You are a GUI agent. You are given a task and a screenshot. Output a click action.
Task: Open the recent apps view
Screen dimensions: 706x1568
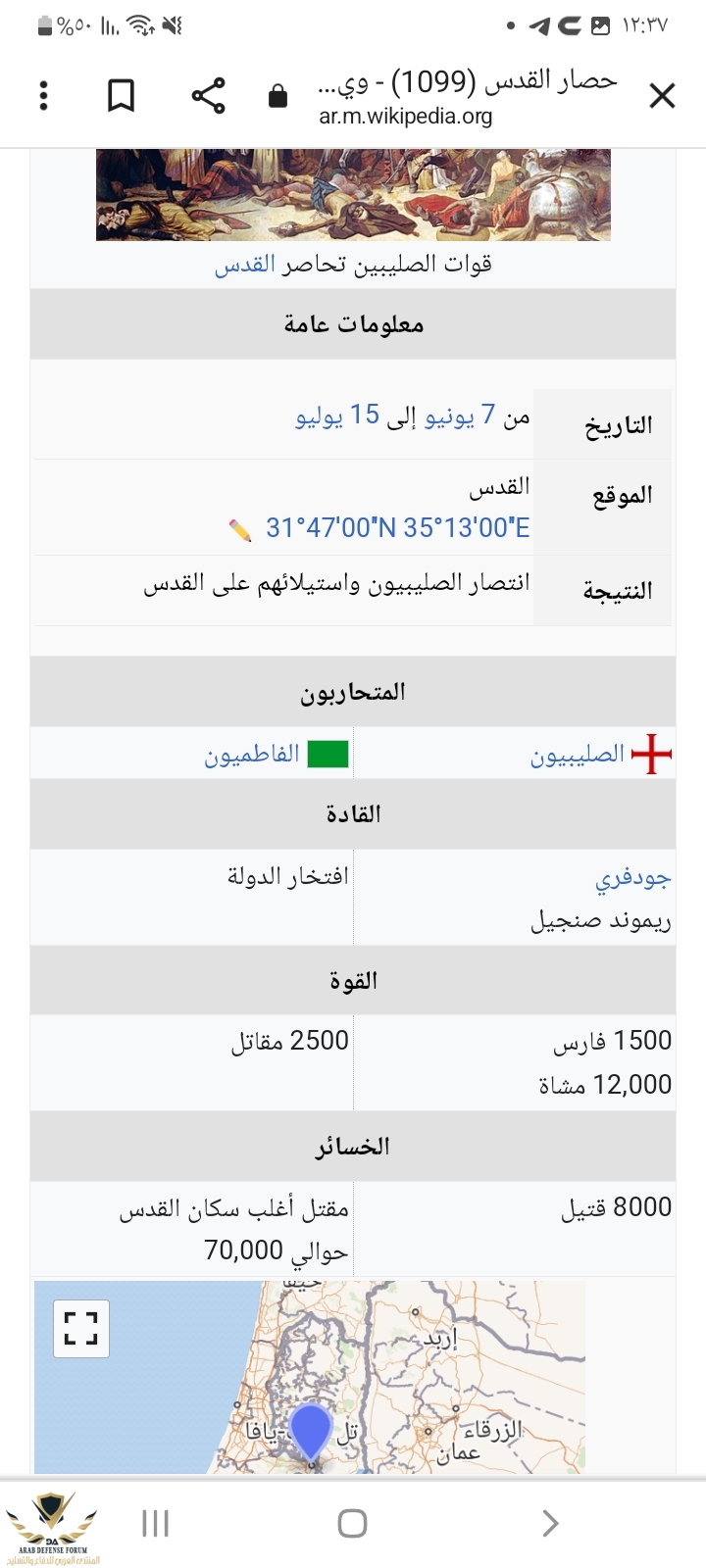[x=155, y=1523]
